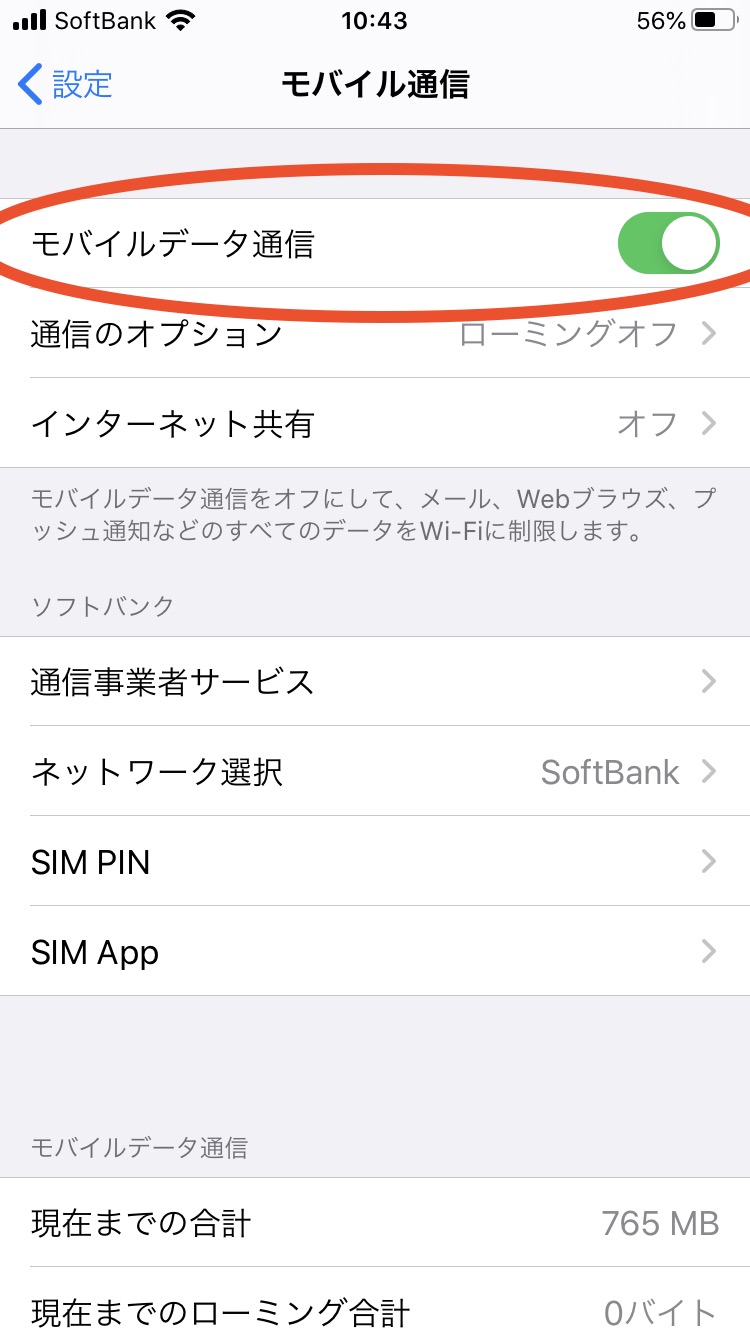Image resolution: width=750 pixels, height=1334 pixels.
Task: Open ネットワーク選択 row
Action: tap(375, 772)
